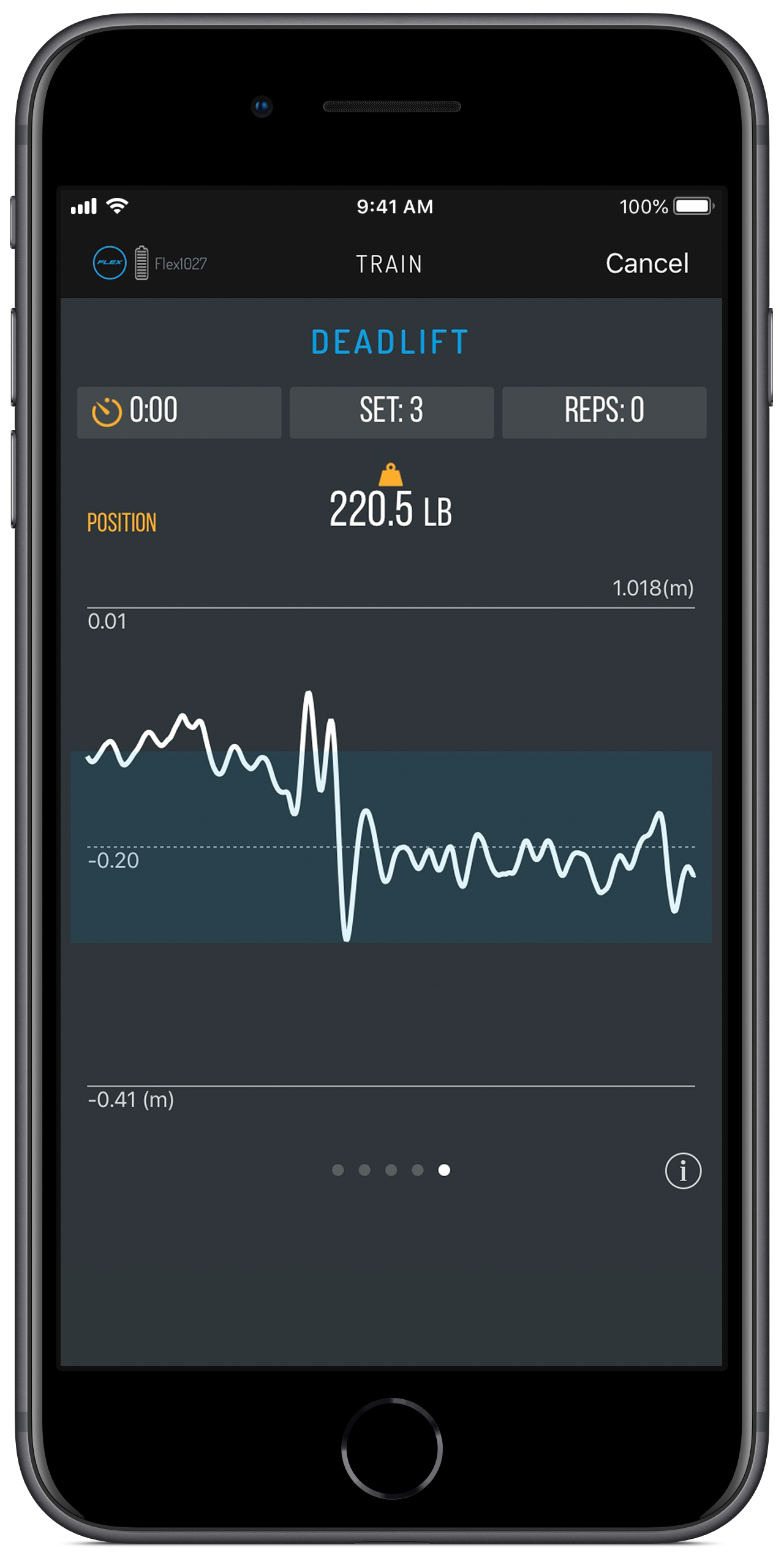This screenshot has height=1556, width=784.
Task: Check the Flex1027 device battery icon
Action: 141,263
